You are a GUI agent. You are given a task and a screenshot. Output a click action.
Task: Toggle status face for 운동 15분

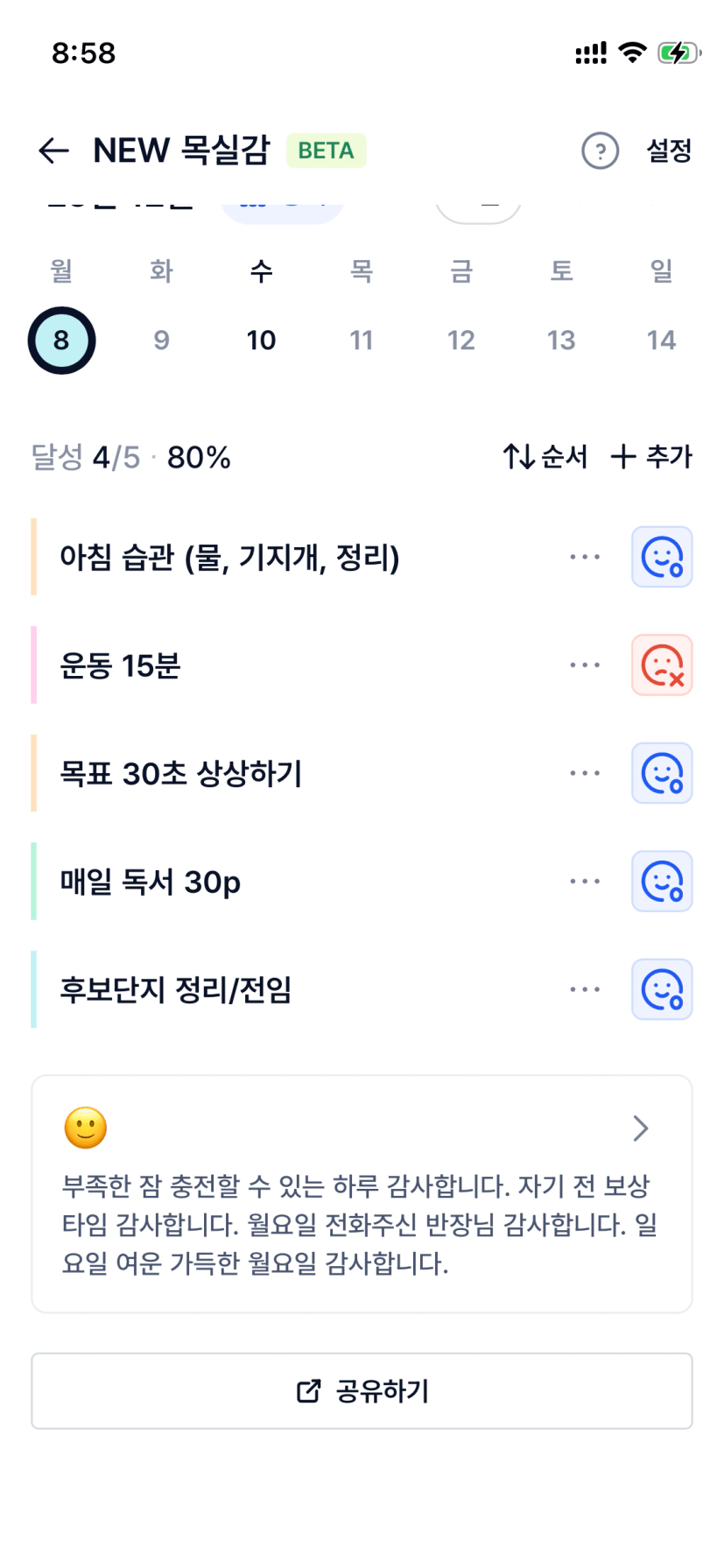662,665
